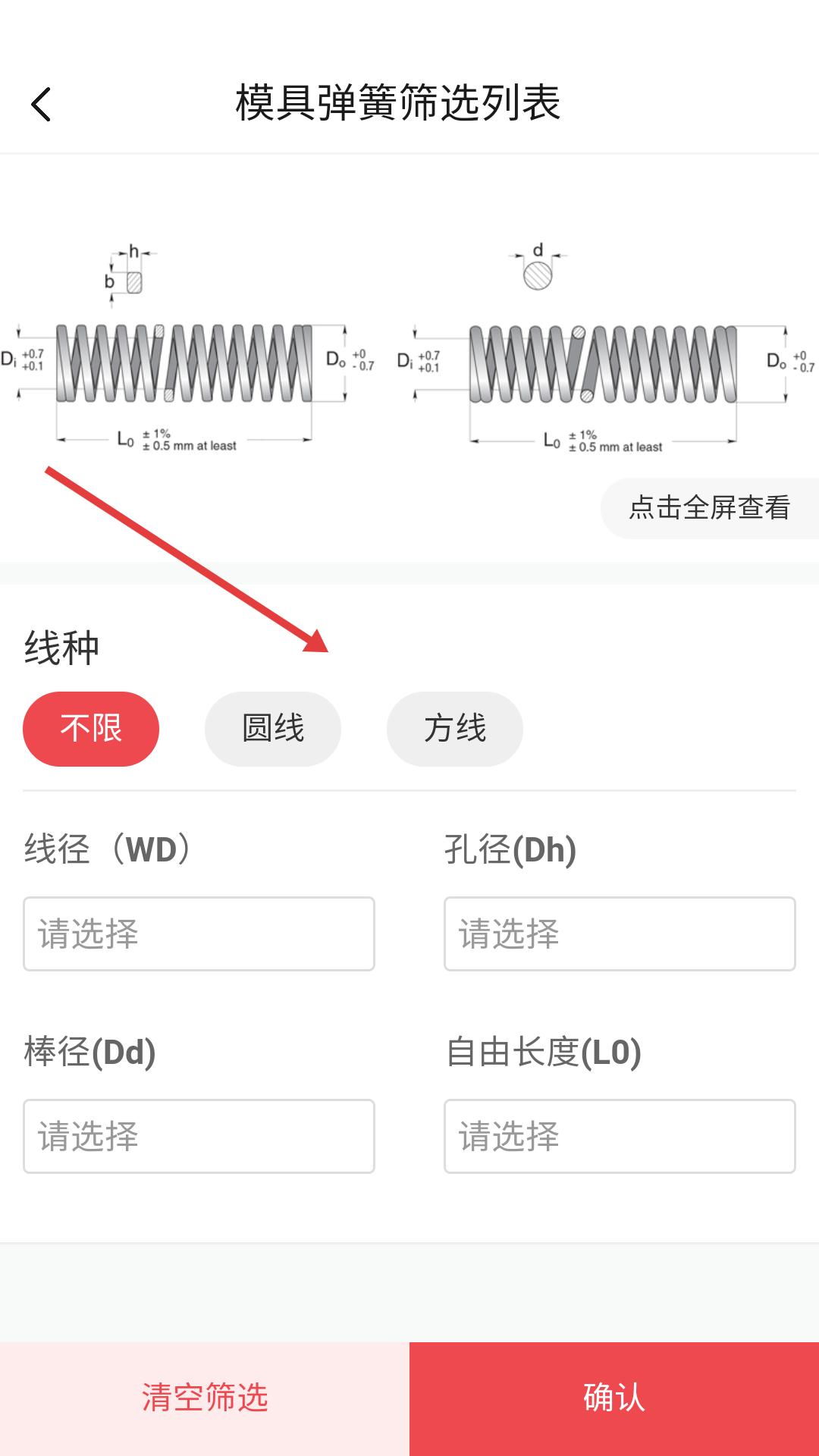Open the 自由长度(L0) dropdown
819x1456 pixels.
[620, 1136]
